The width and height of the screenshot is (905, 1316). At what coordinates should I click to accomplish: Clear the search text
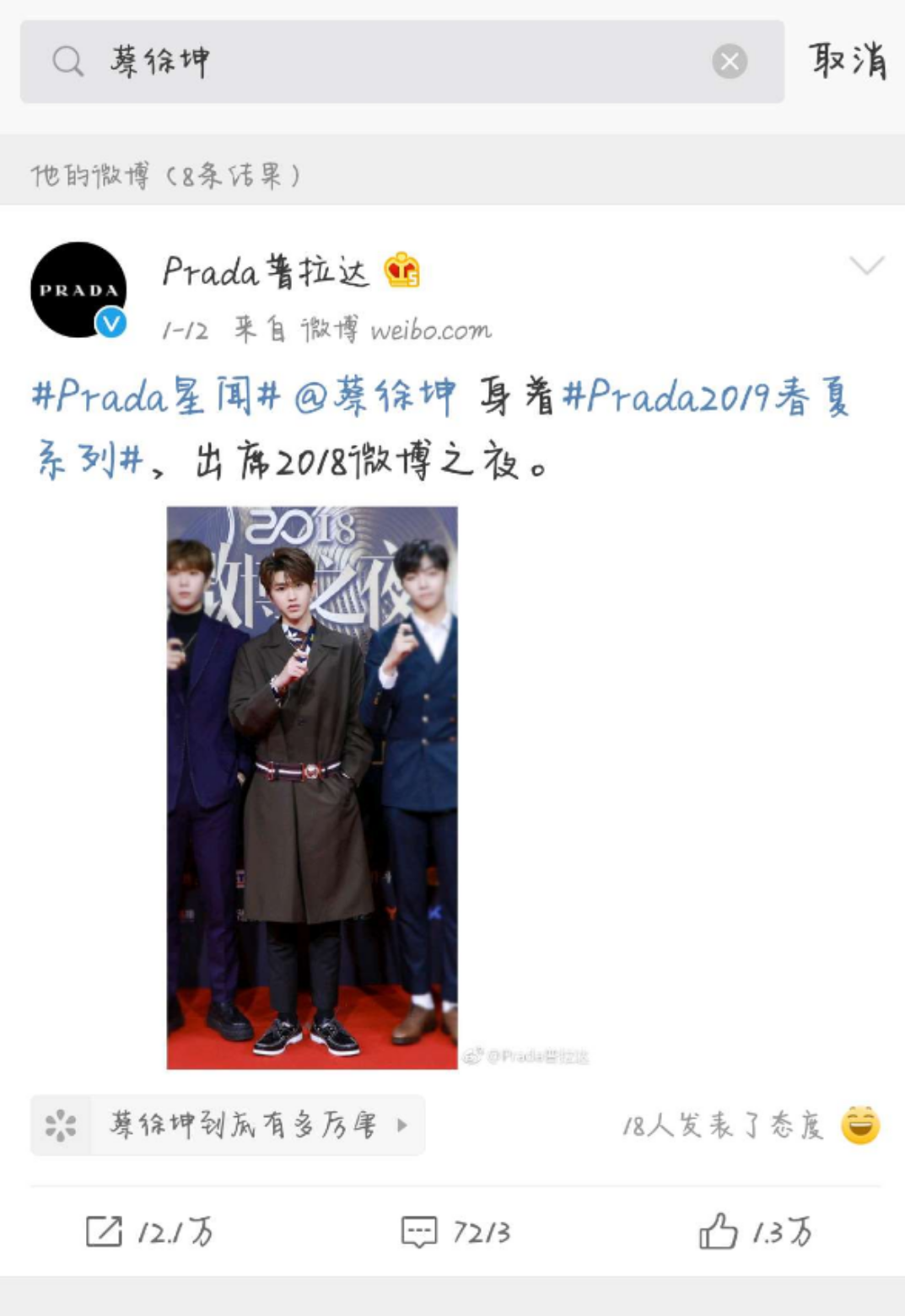pos(730,62)
